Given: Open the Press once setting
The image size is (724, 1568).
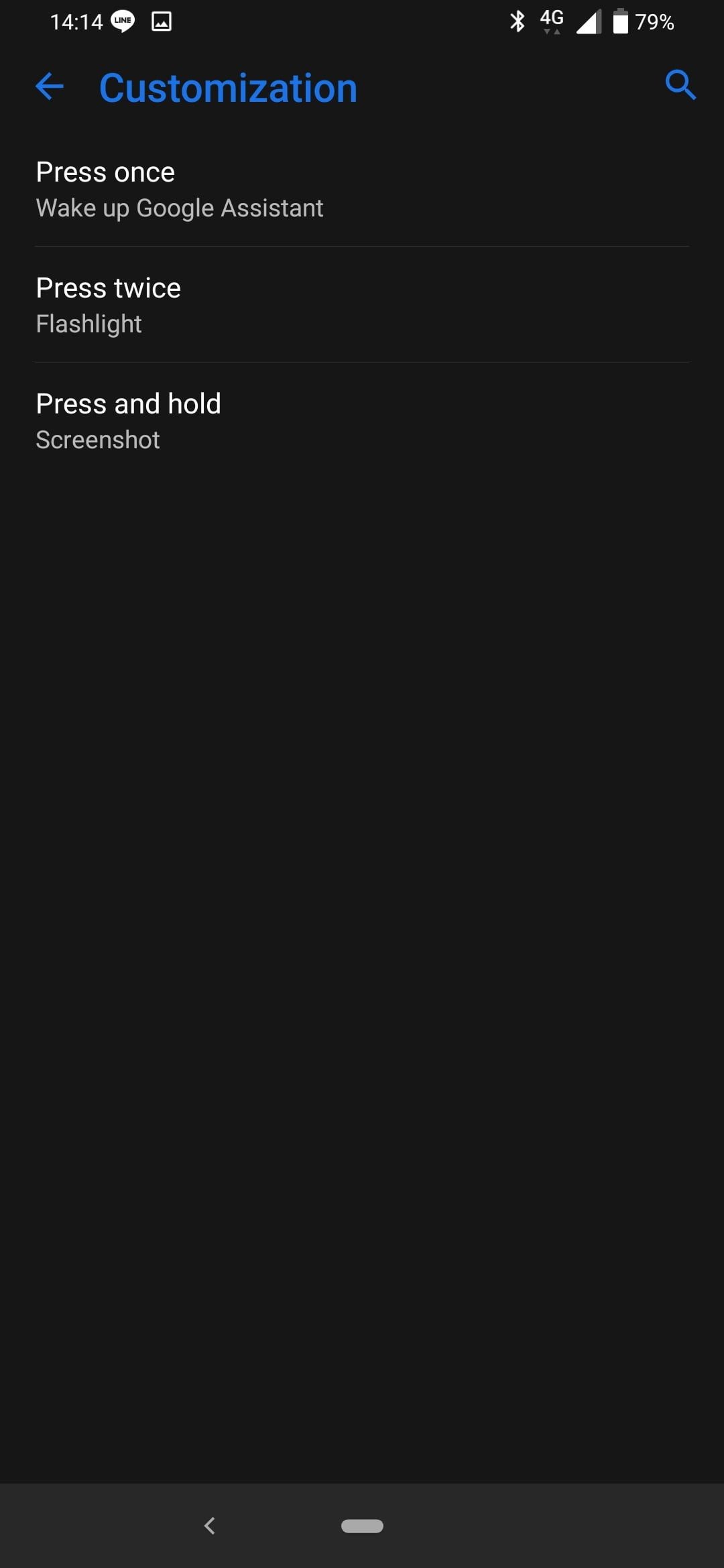Looking at the screenshot, I should point(362,190).
